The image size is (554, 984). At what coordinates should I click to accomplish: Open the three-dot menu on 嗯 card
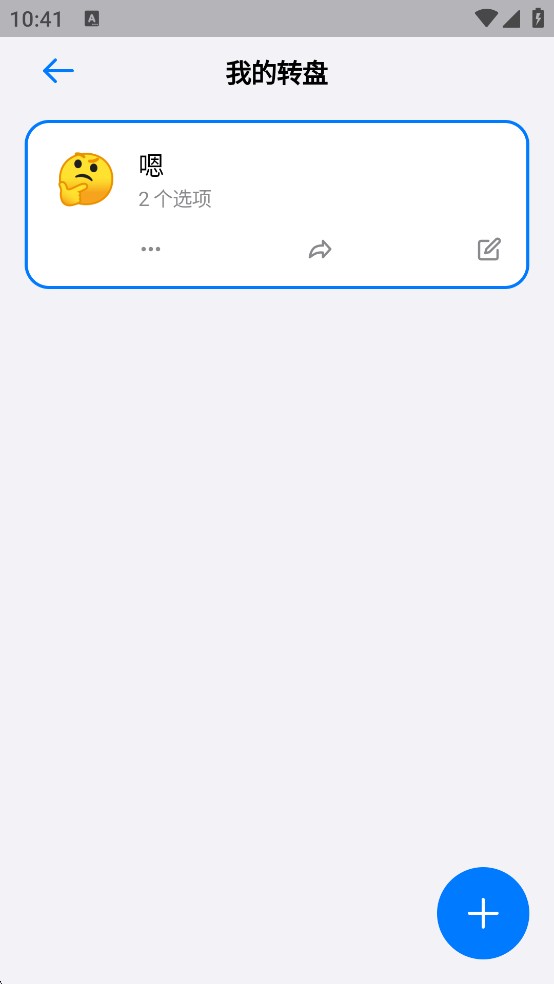[151, 249]
